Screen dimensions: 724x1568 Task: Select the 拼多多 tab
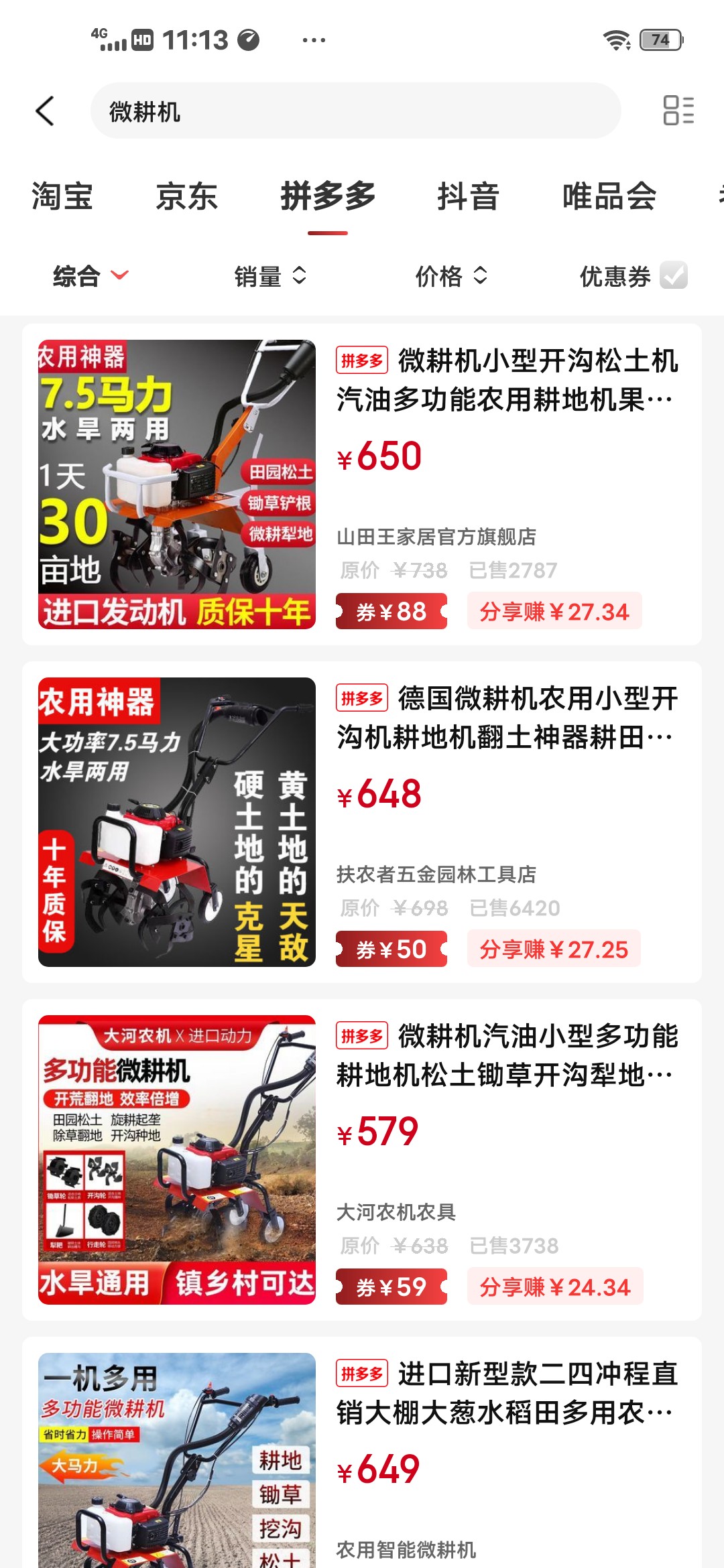pos(328,196)
